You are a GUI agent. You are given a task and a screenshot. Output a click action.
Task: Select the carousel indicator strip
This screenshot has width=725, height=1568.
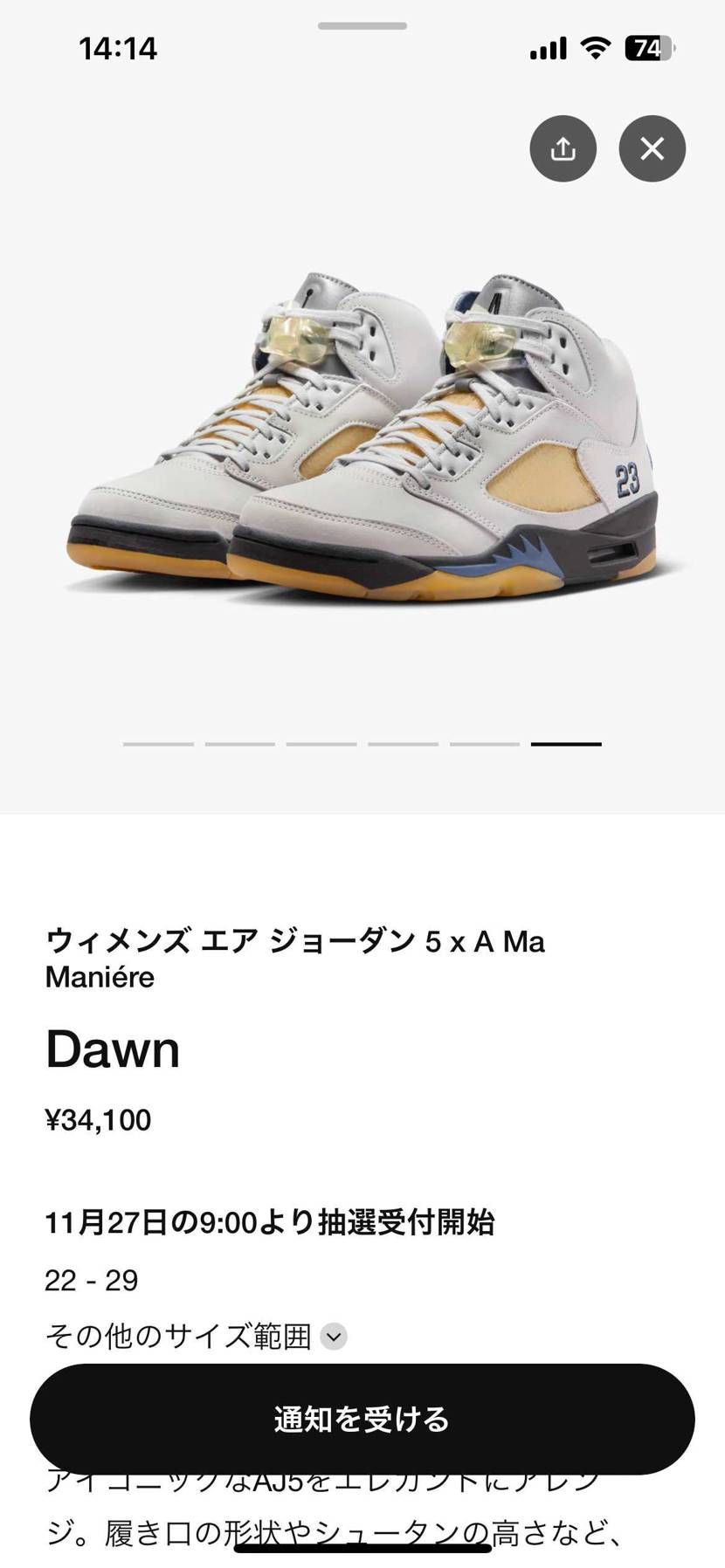tap(362, 744)
